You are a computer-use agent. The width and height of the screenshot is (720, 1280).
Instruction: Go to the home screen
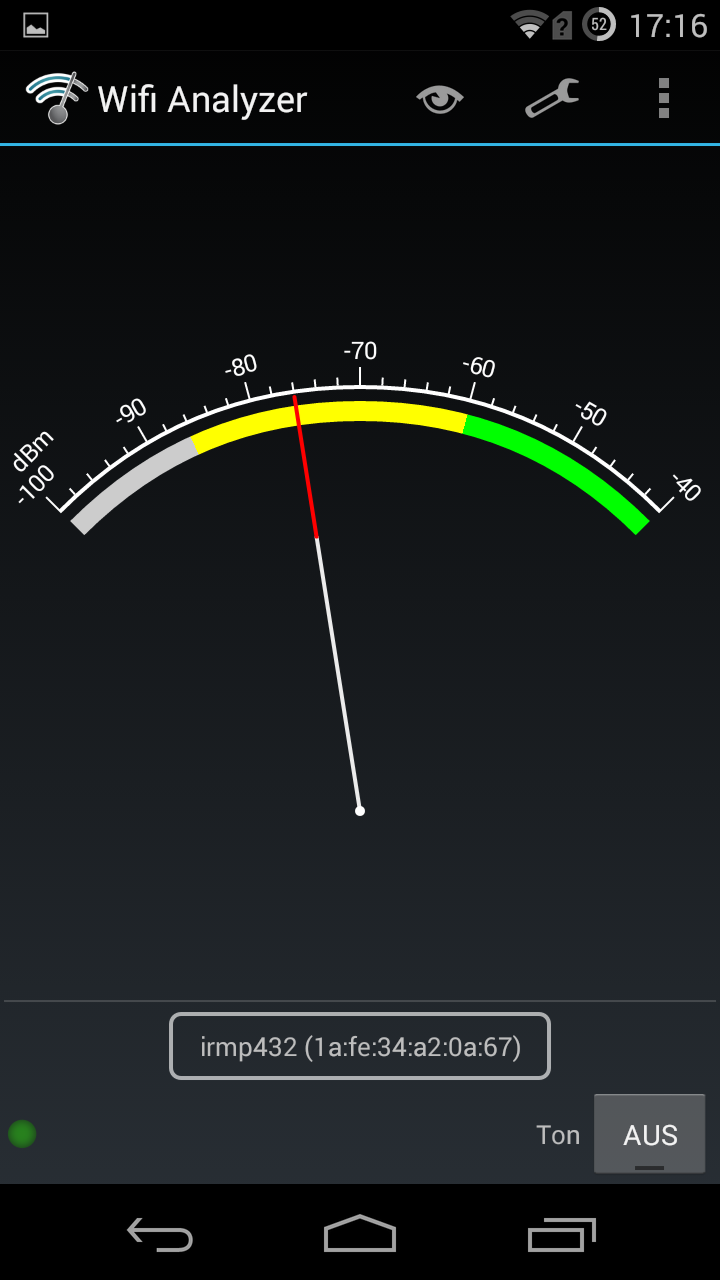[360, 1233]
